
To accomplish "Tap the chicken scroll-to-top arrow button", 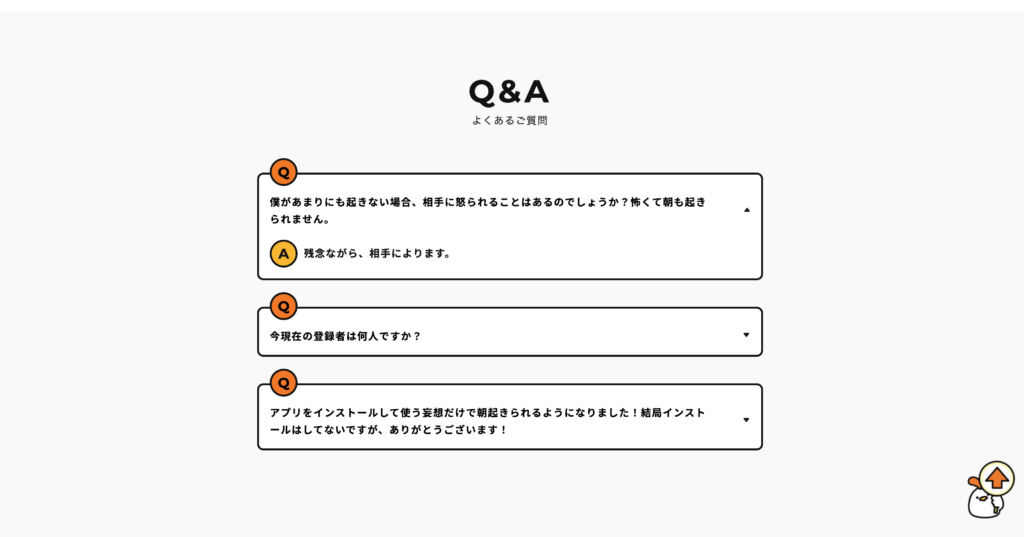I will click(995, 478).
